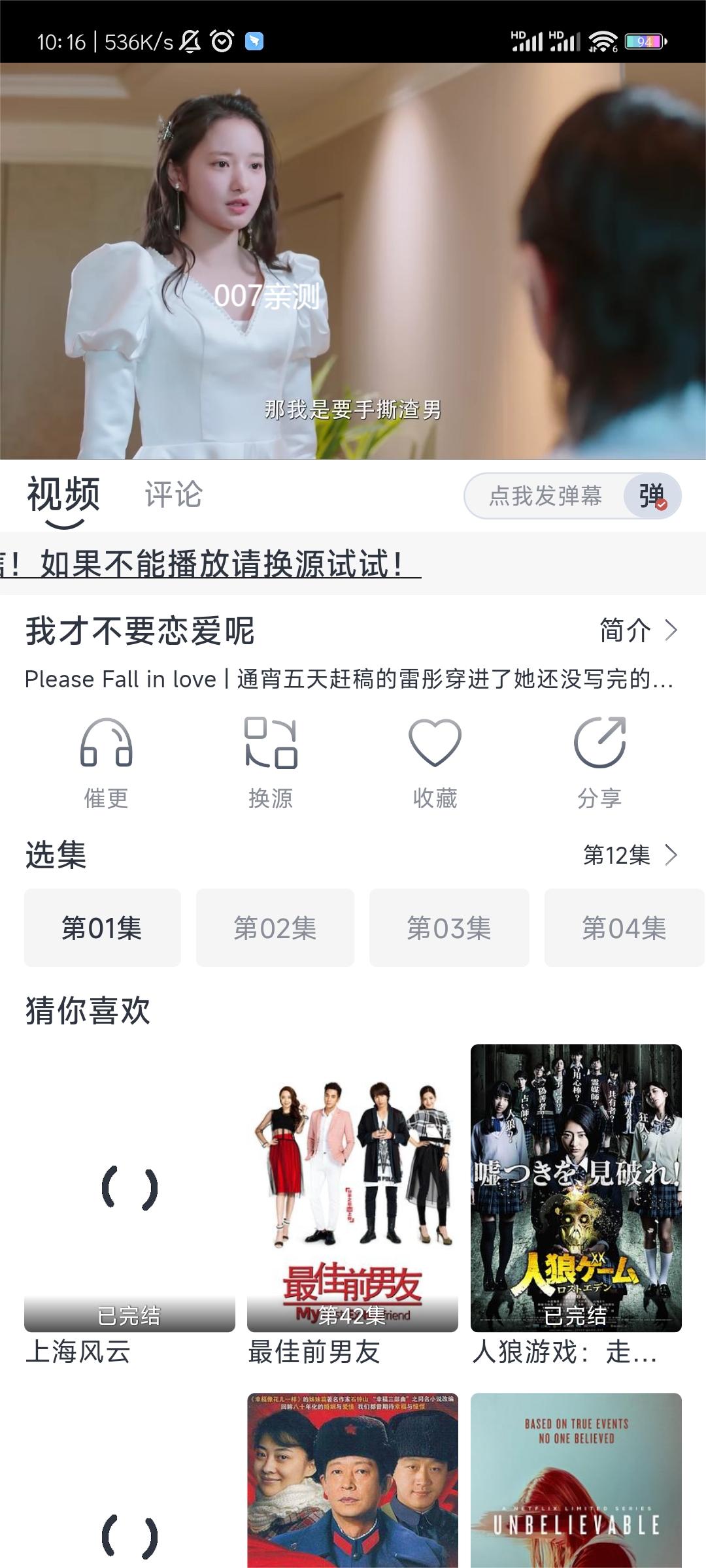This screenshot has height=1568, width=706.
Task: Tap the 点我发弹幕 input field
Action: [x=548, y=497]
